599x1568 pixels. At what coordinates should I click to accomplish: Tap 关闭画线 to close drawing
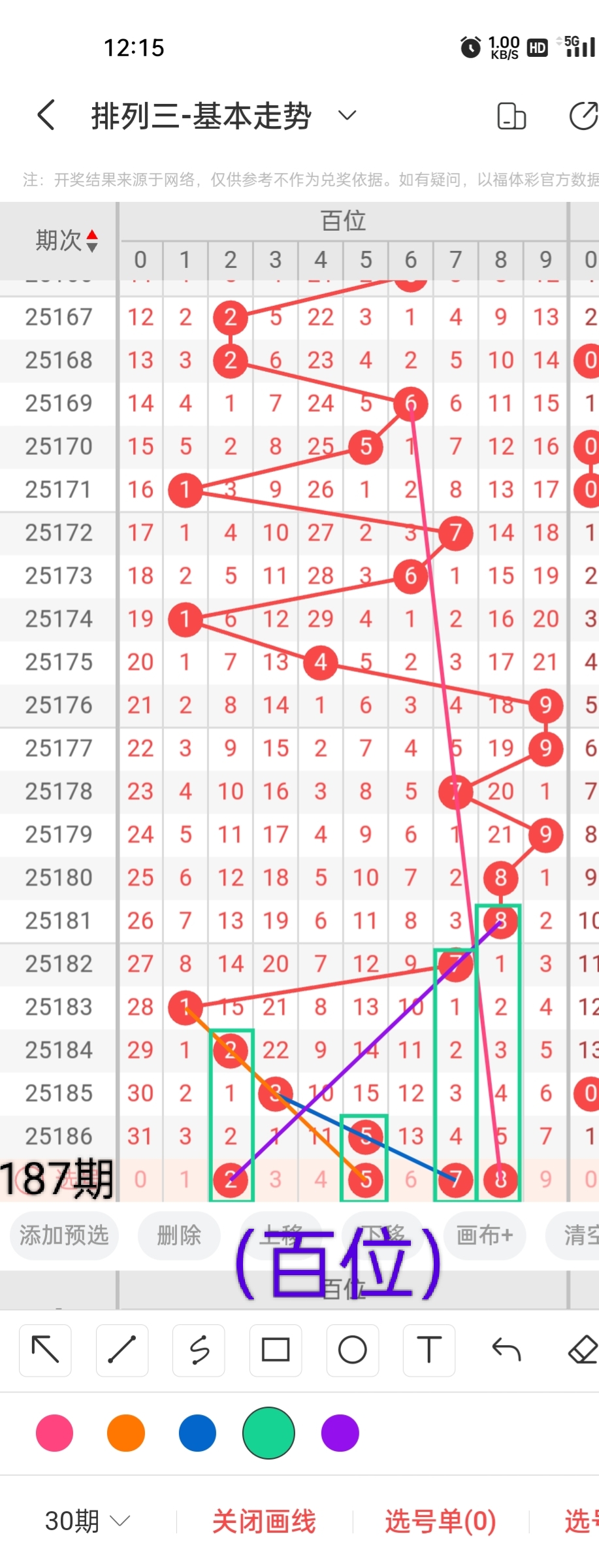click(264, 1522)
